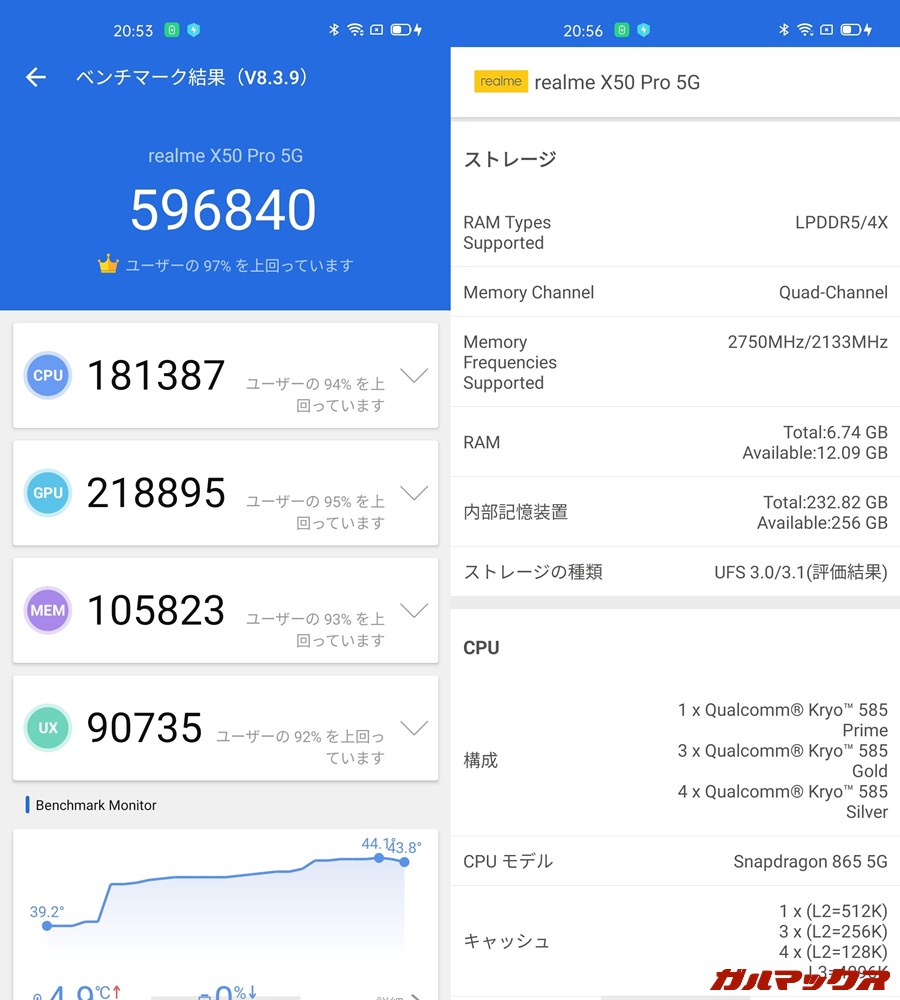This screenshot has width=900, height=1000.
Task: Tap the green UX score icon
Action: tap(47, 728)
